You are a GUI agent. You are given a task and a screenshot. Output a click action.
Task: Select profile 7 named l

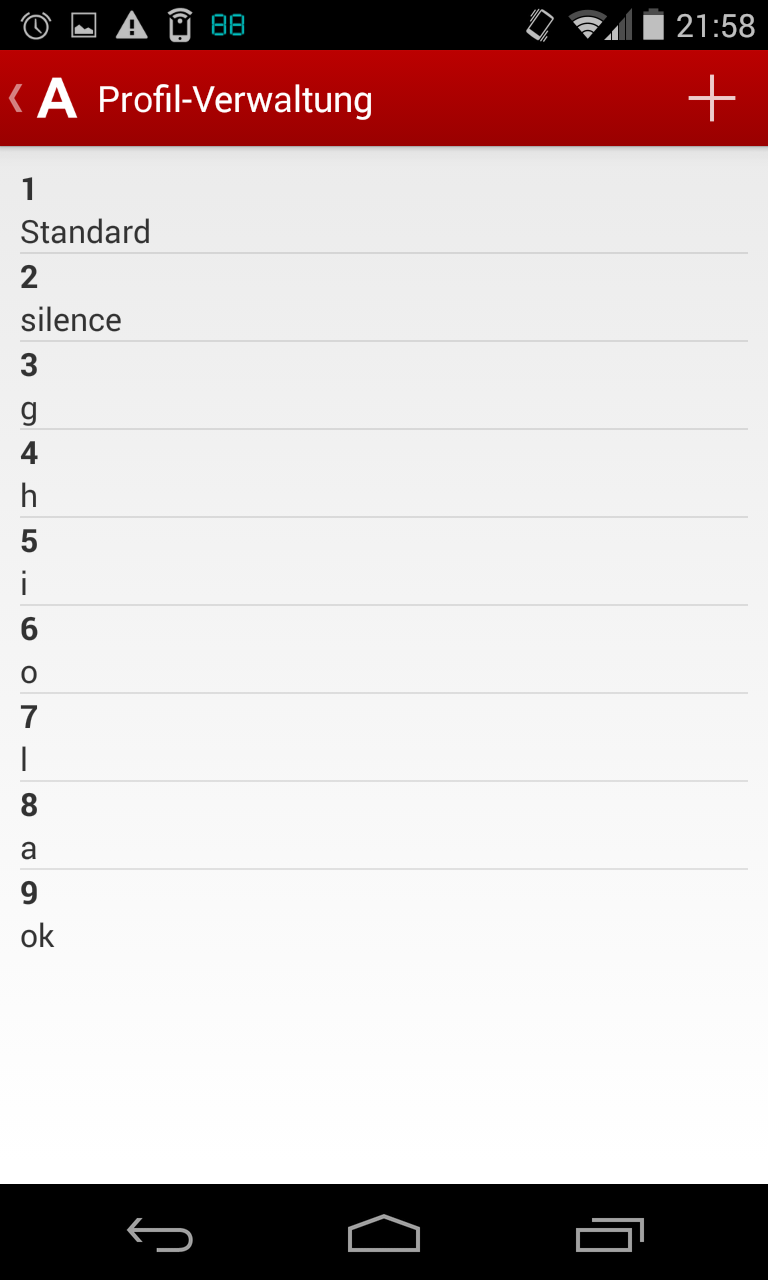[384, 738]
